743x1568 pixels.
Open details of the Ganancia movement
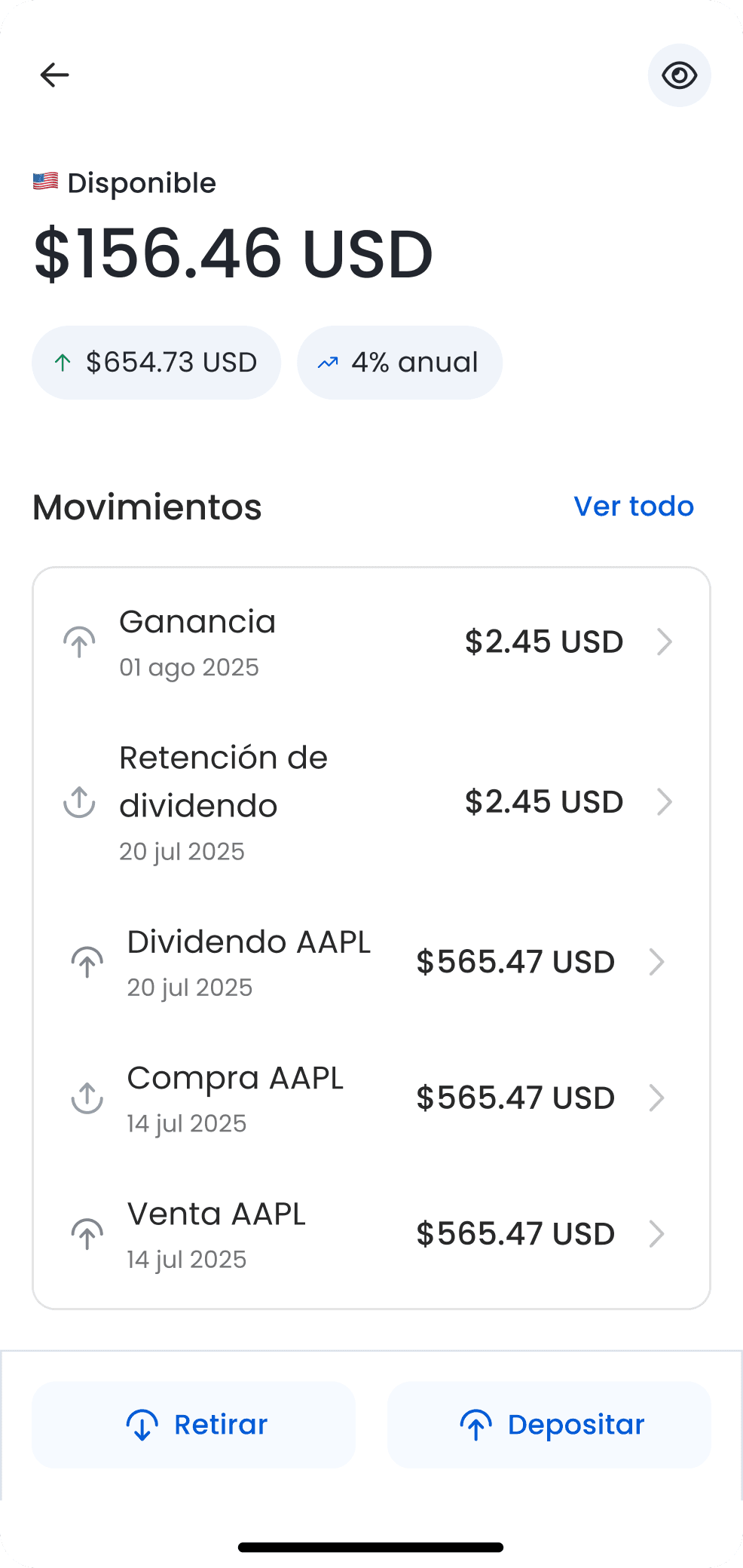point(665,642)
